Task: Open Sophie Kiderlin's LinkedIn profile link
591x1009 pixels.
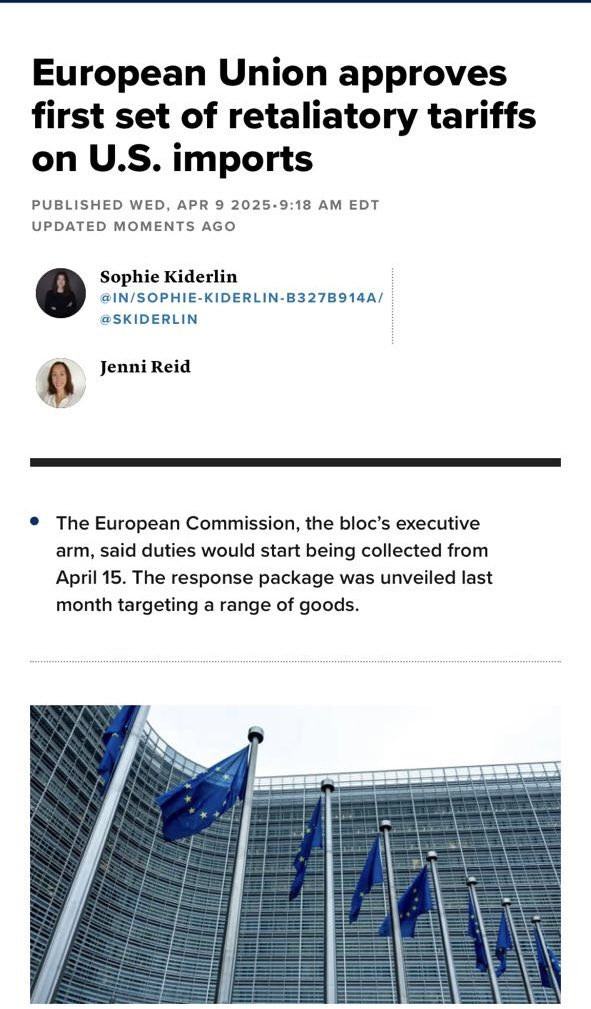Action: (241, 298)
